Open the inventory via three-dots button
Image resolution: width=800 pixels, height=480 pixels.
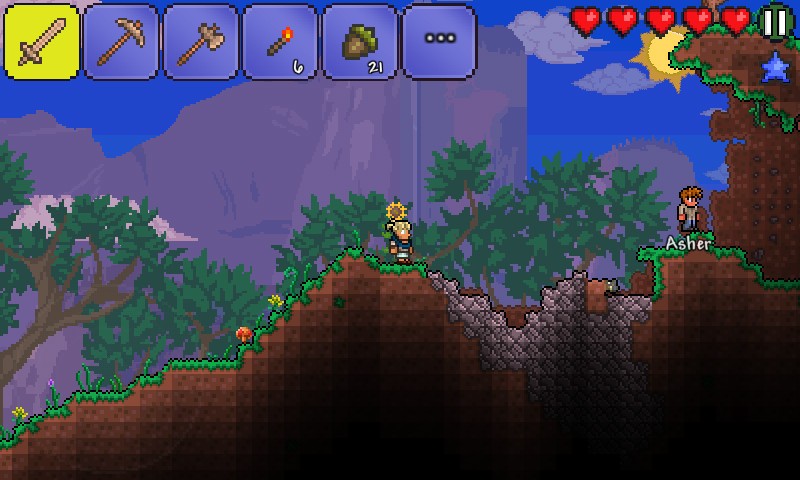pyautogui.click(x=439, y=42)
